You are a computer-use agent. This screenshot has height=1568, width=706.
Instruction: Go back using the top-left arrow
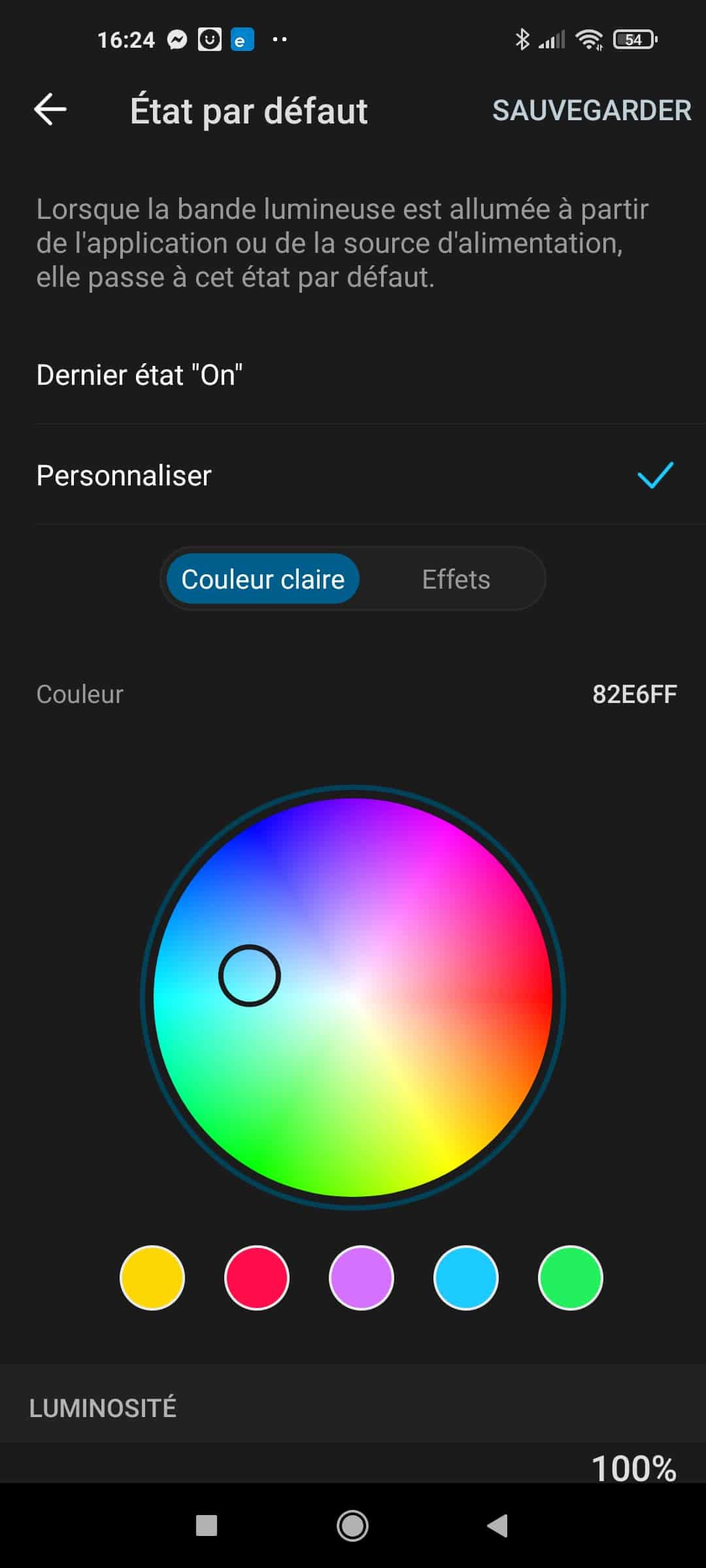click(50, 109)
